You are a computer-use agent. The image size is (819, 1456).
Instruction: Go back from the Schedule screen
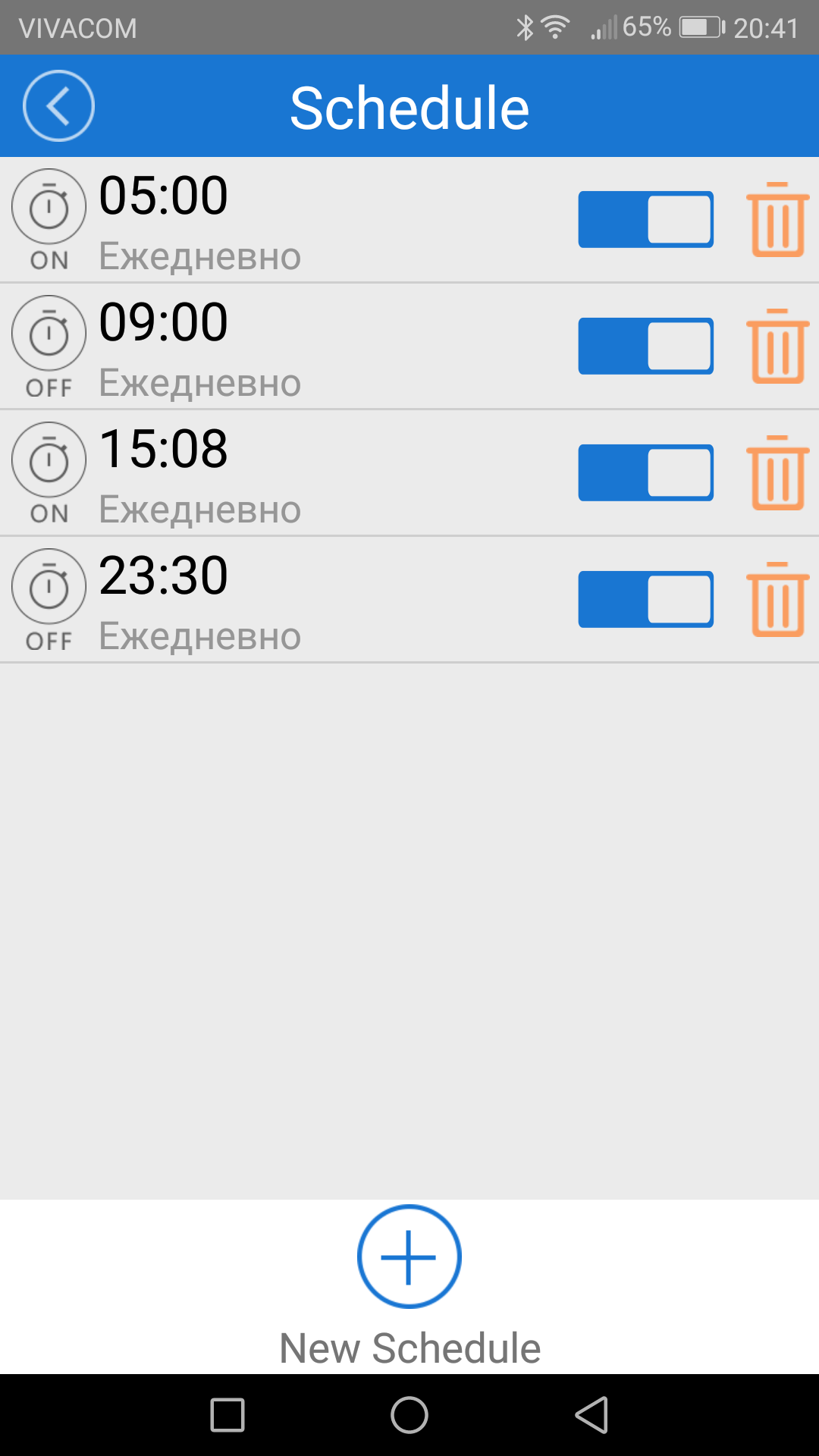[x=58, y=106]
